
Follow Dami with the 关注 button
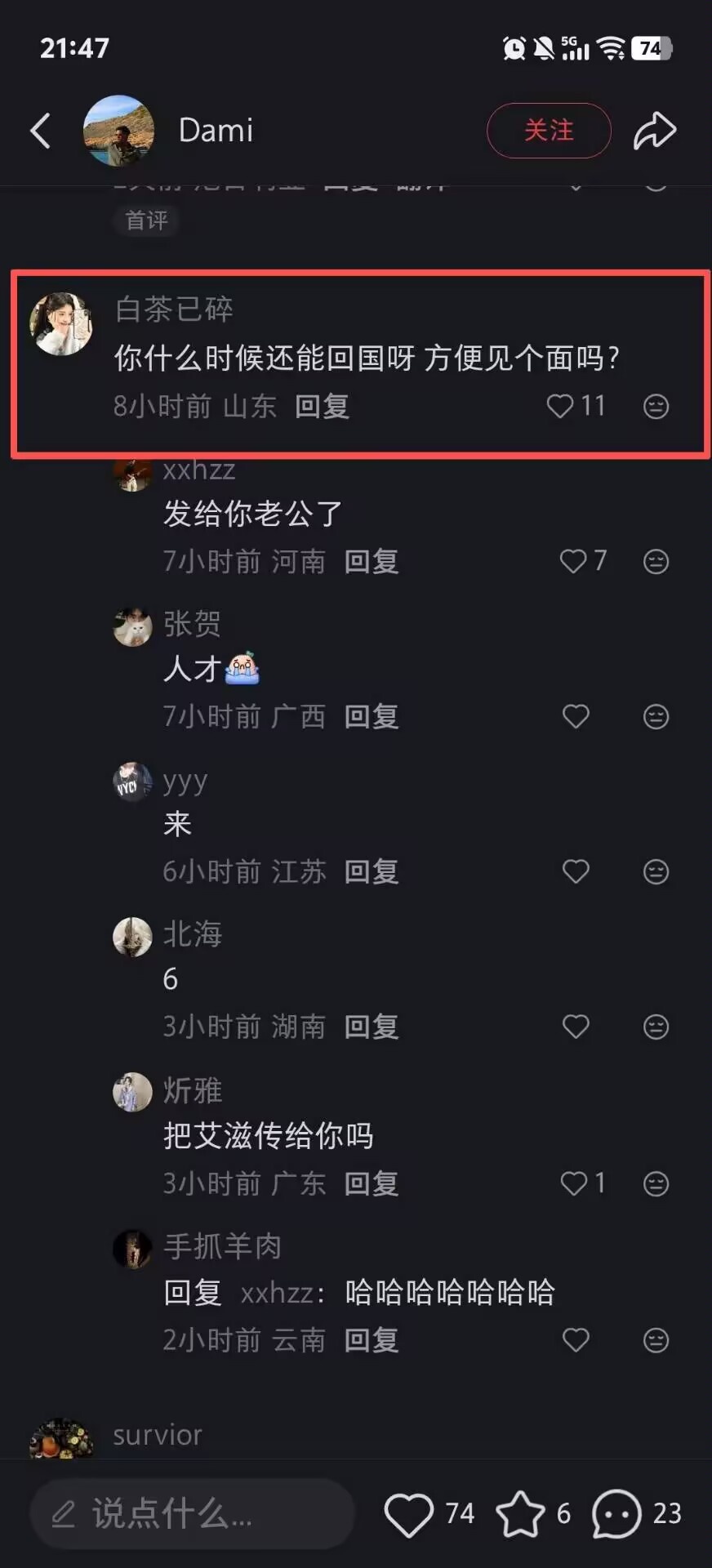click(549, 131)
